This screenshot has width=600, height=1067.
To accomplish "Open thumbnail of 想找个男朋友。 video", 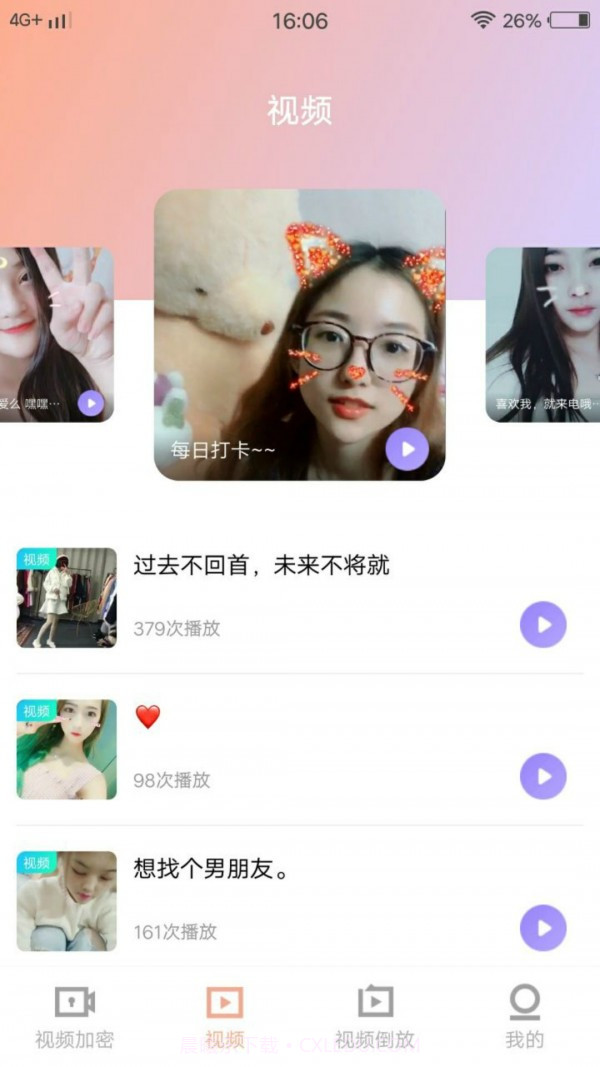I will click(x=66, y=901).
